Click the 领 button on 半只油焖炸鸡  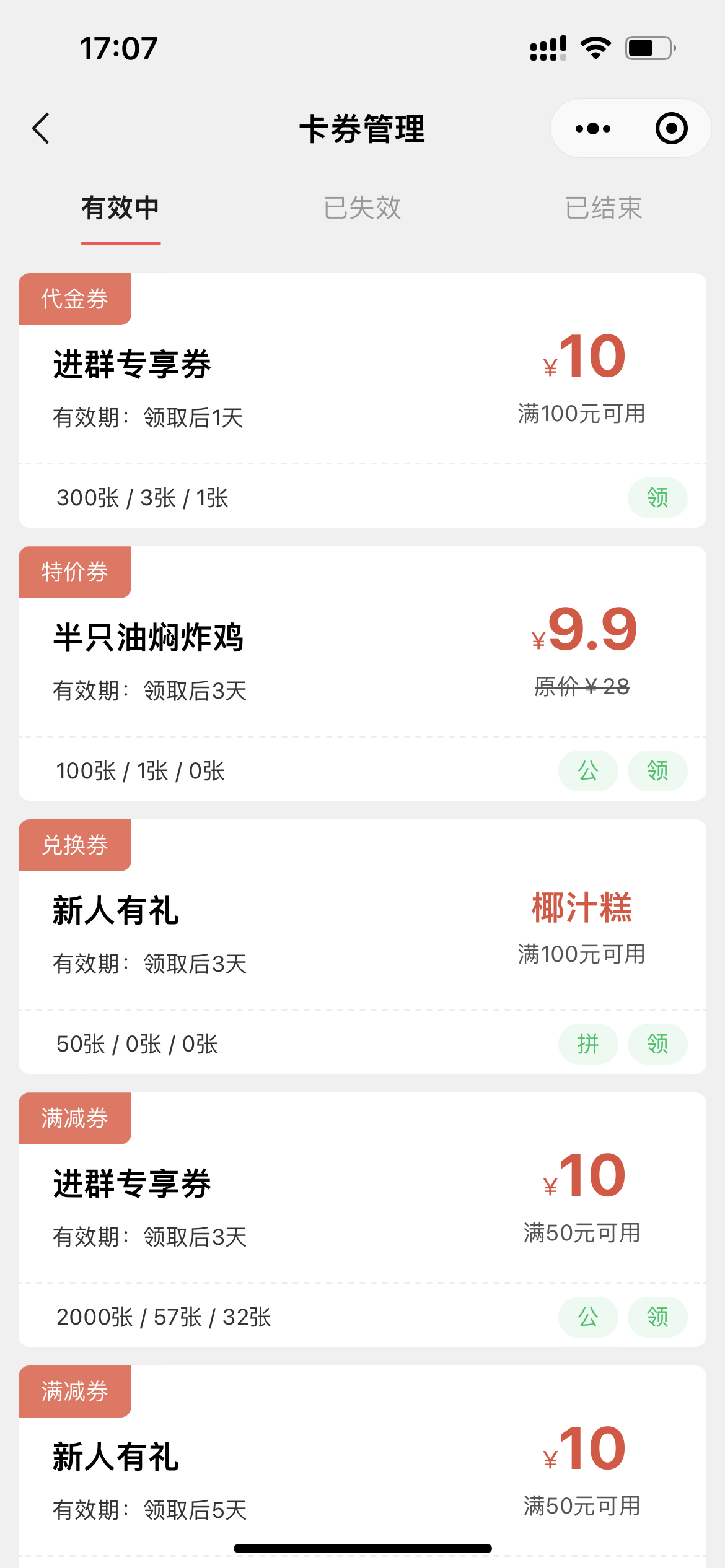[657, 770]
